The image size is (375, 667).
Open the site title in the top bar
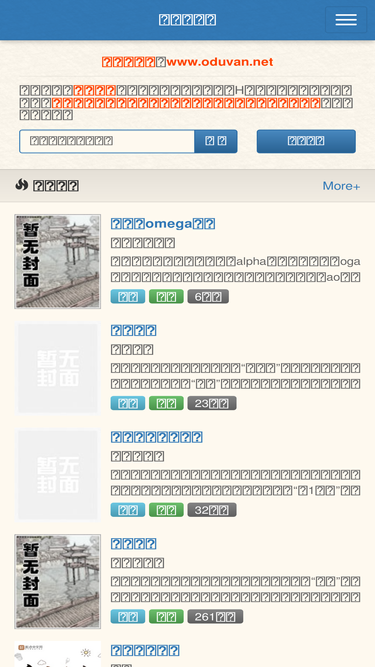click(188, 20)
